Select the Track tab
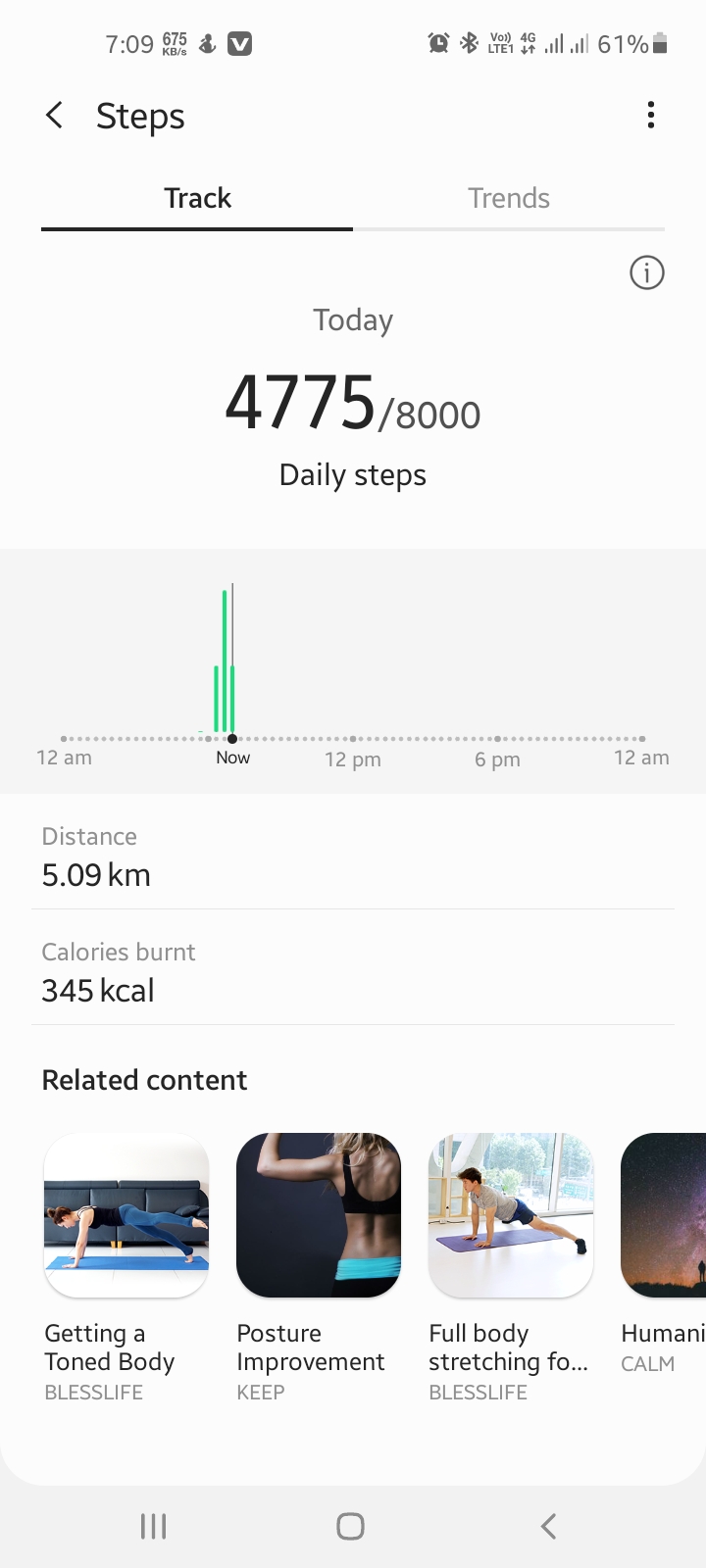Screen dimensions: 706x1568 (197, 198)
